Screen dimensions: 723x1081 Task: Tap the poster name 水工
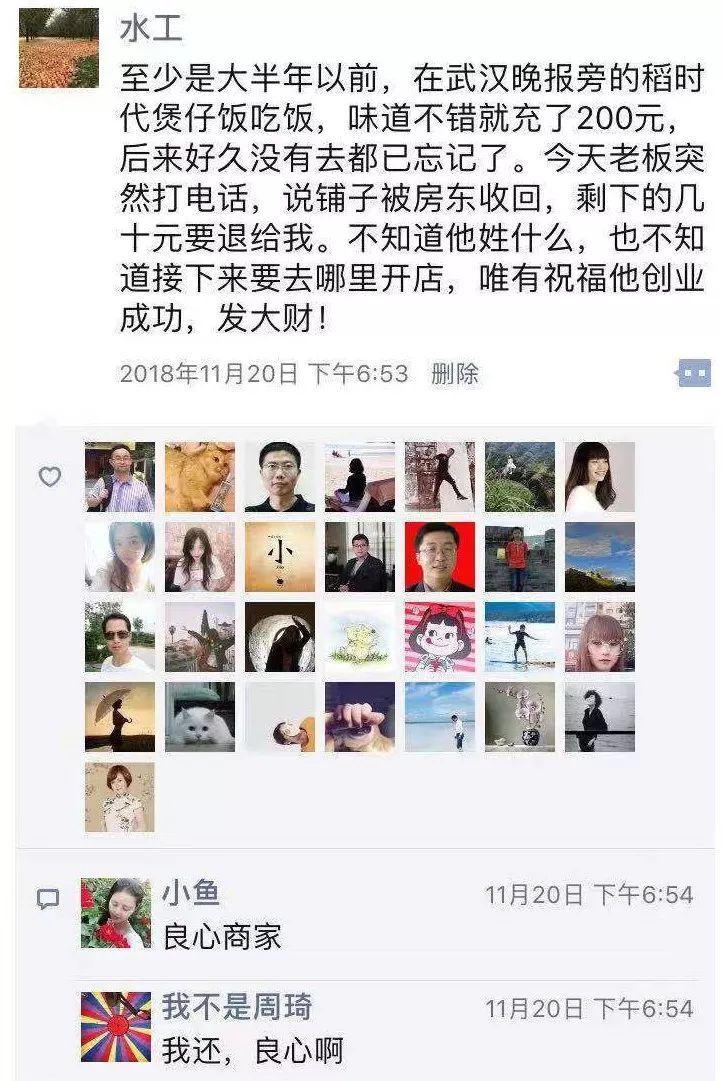point(150,28)
